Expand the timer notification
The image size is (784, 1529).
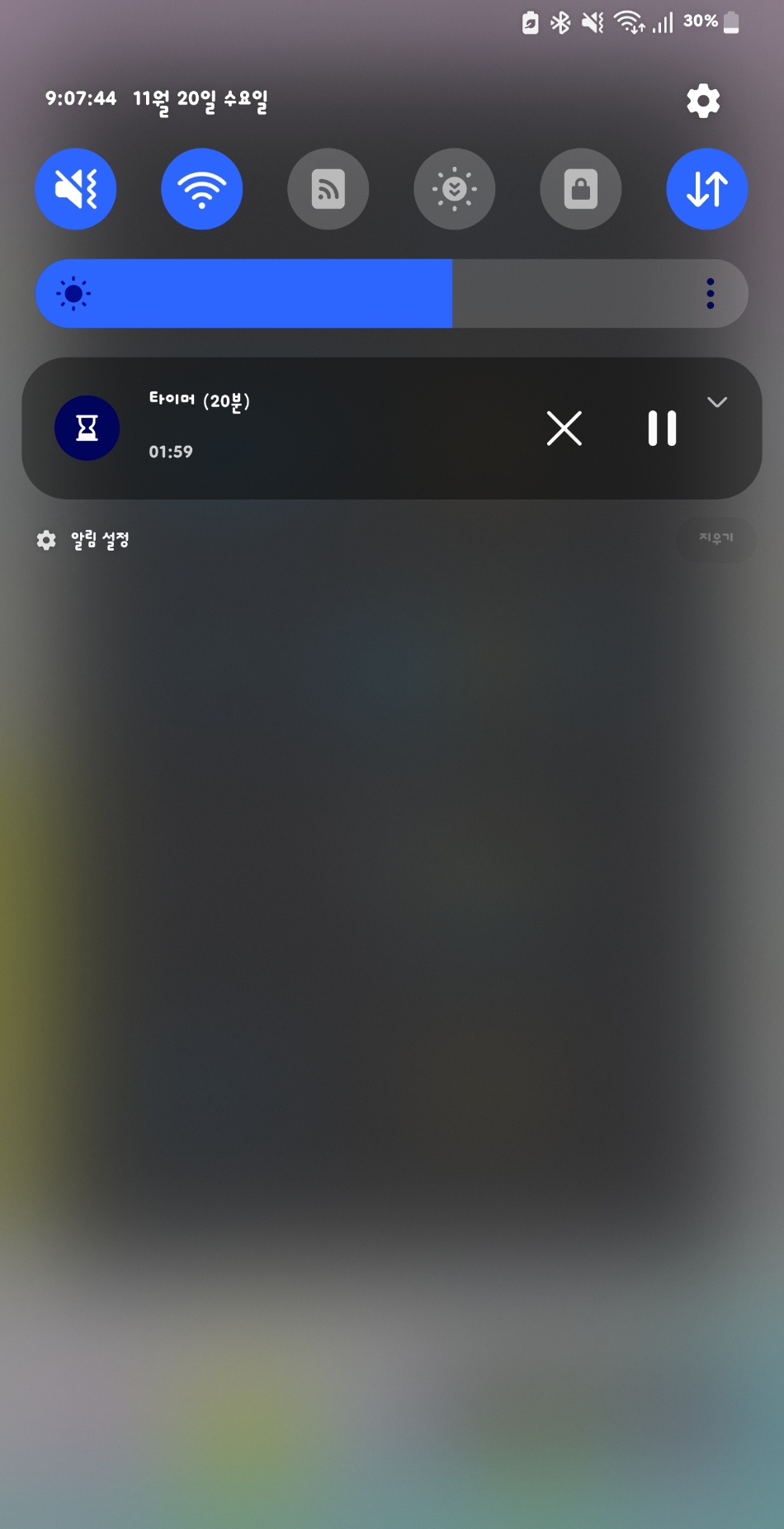coord(717,402)
